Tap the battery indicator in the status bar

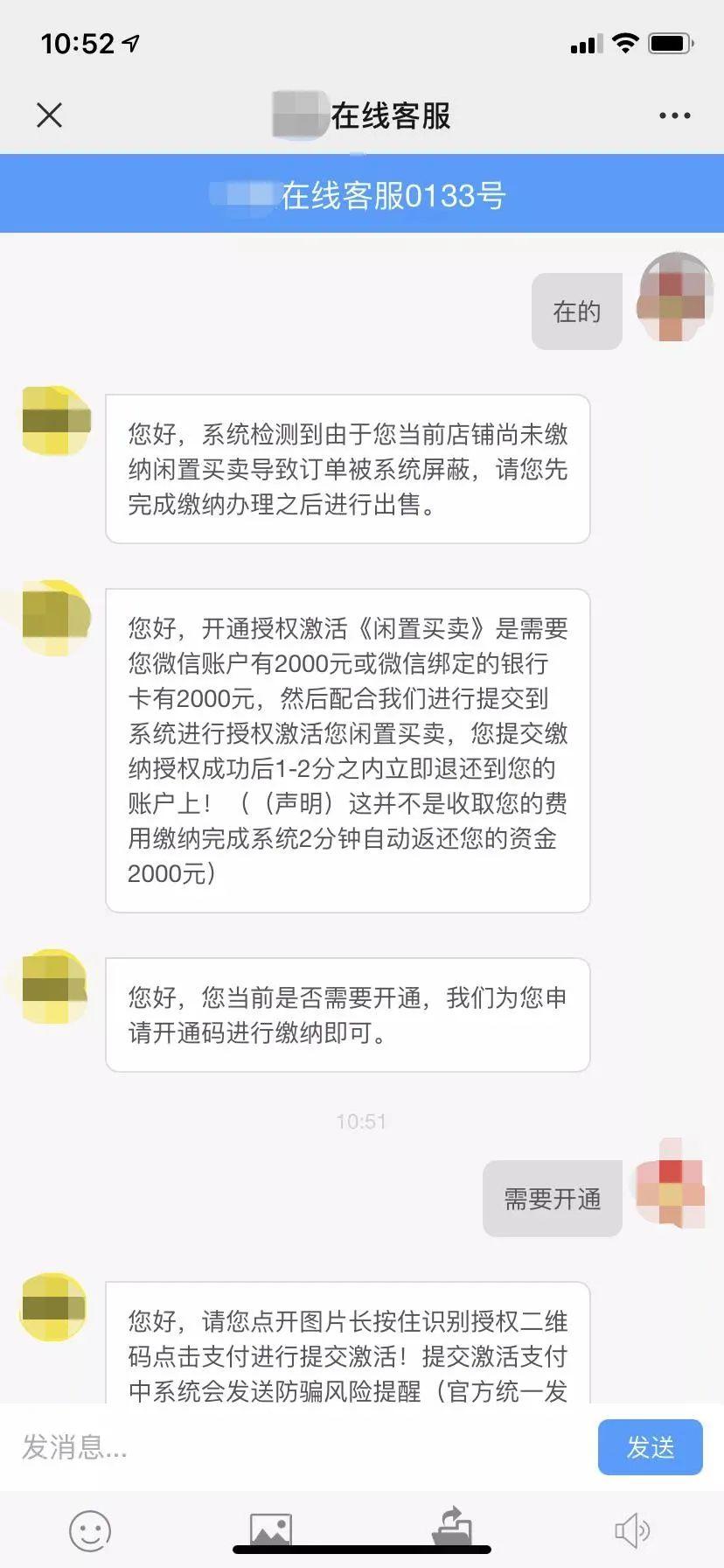(672, 42)
